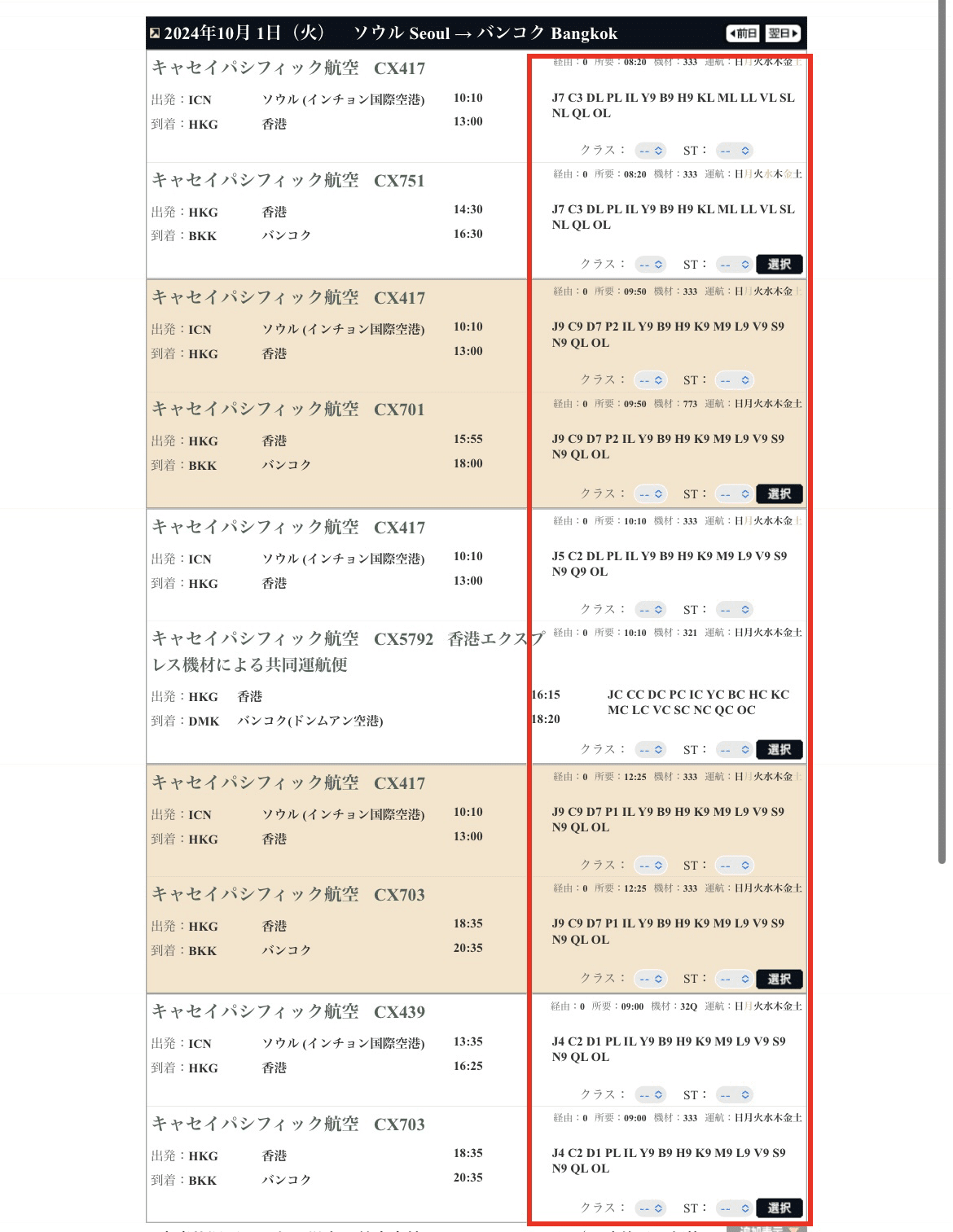Go to the previous day (前日)
The image size is (953, 1232).
742,33
